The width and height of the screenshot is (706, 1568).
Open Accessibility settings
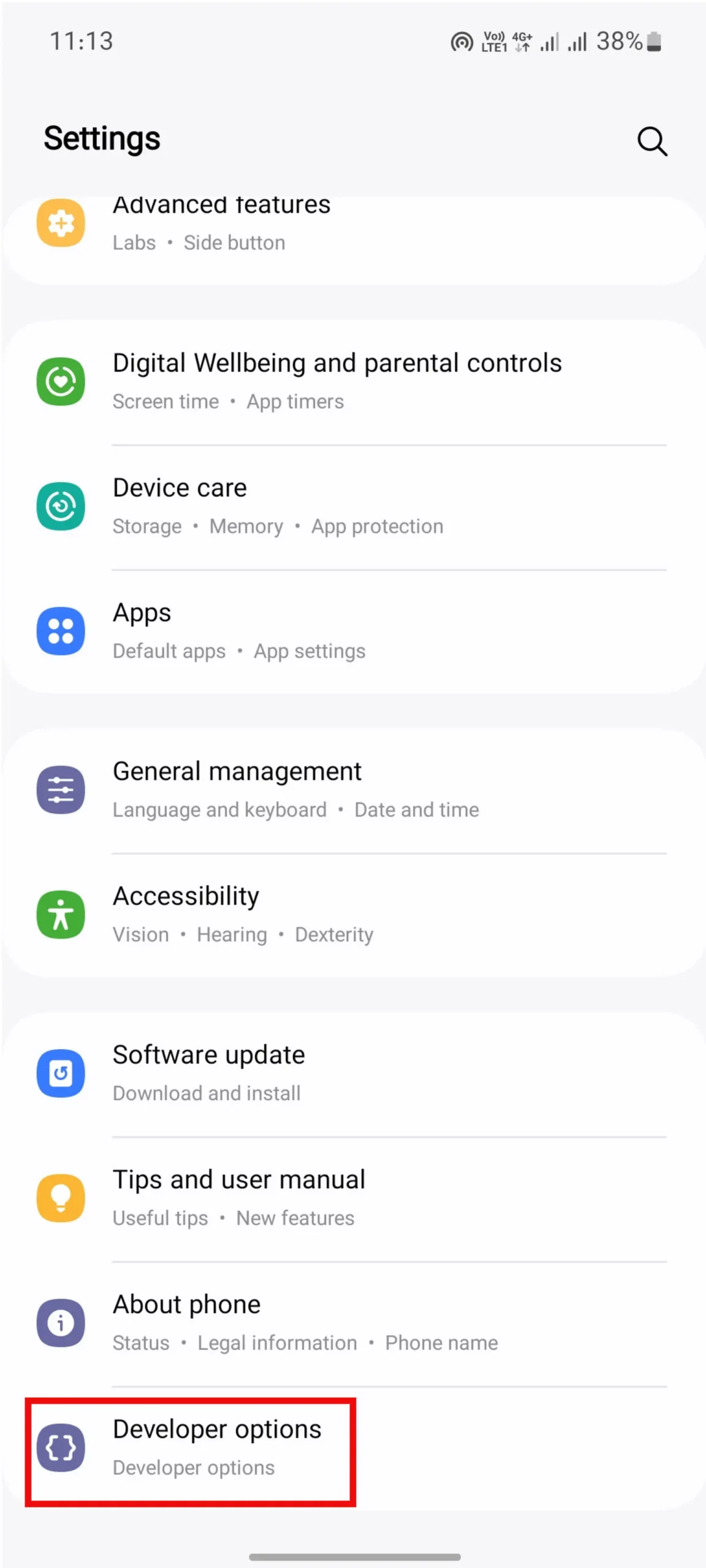tap(353, 915)
